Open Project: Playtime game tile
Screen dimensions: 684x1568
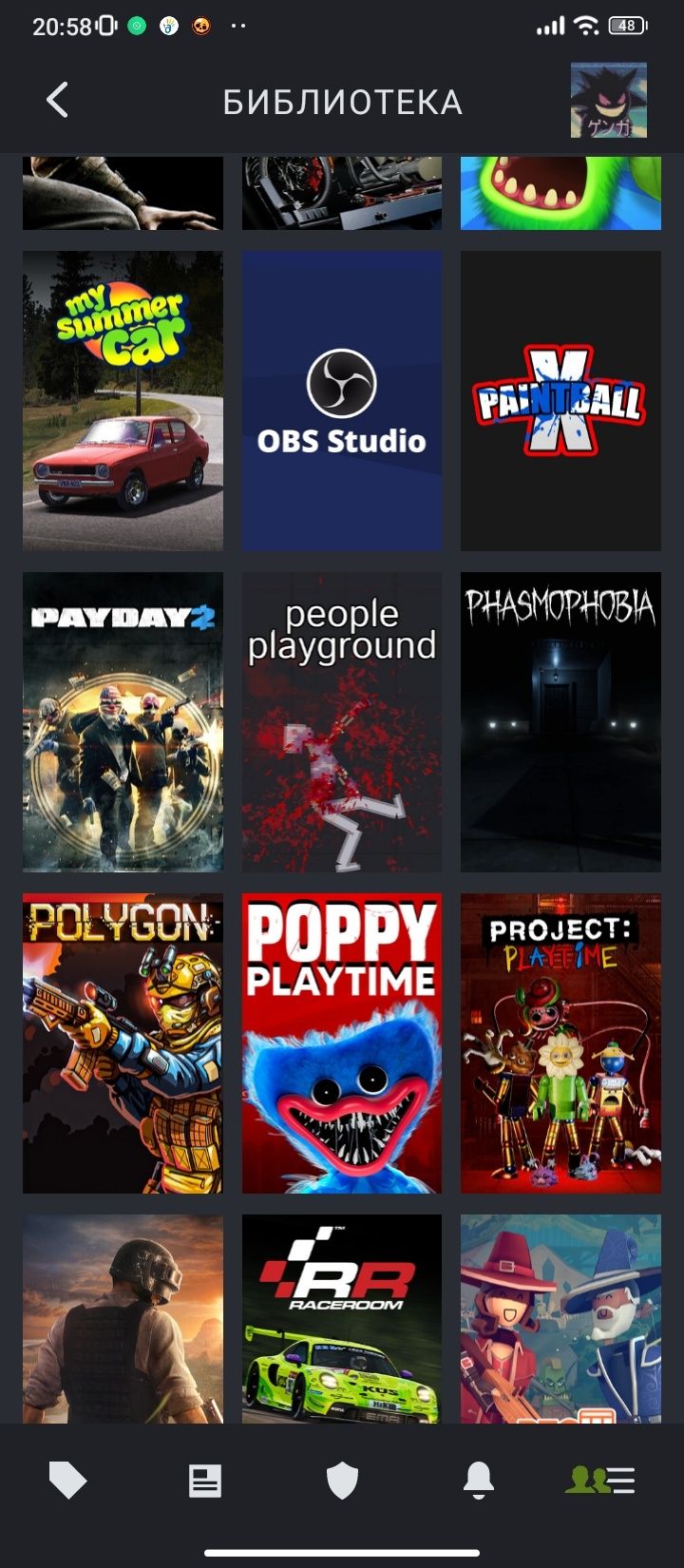click(x=560, y=1043)
